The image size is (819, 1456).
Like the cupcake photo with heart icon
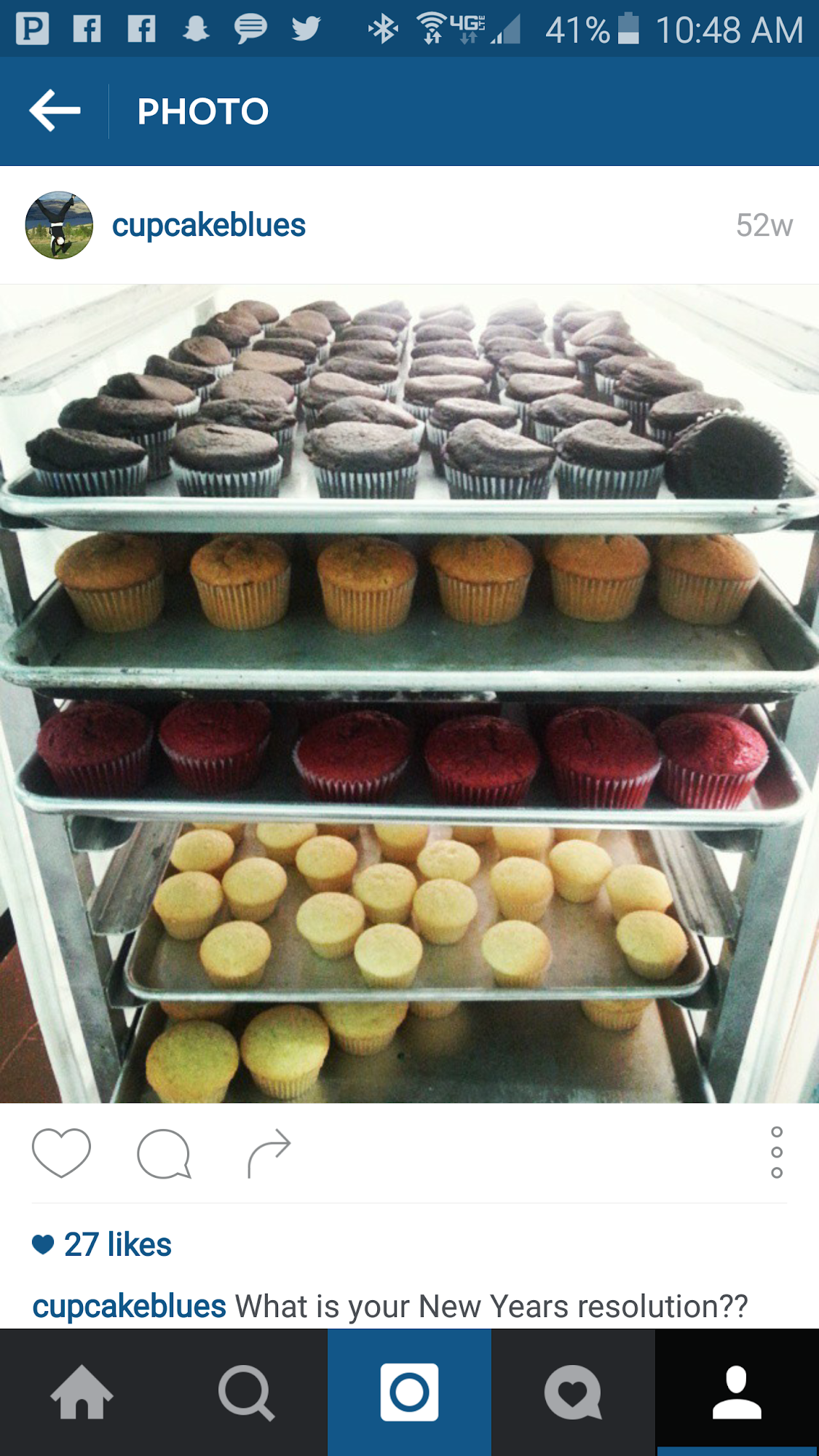(61, 1152)
